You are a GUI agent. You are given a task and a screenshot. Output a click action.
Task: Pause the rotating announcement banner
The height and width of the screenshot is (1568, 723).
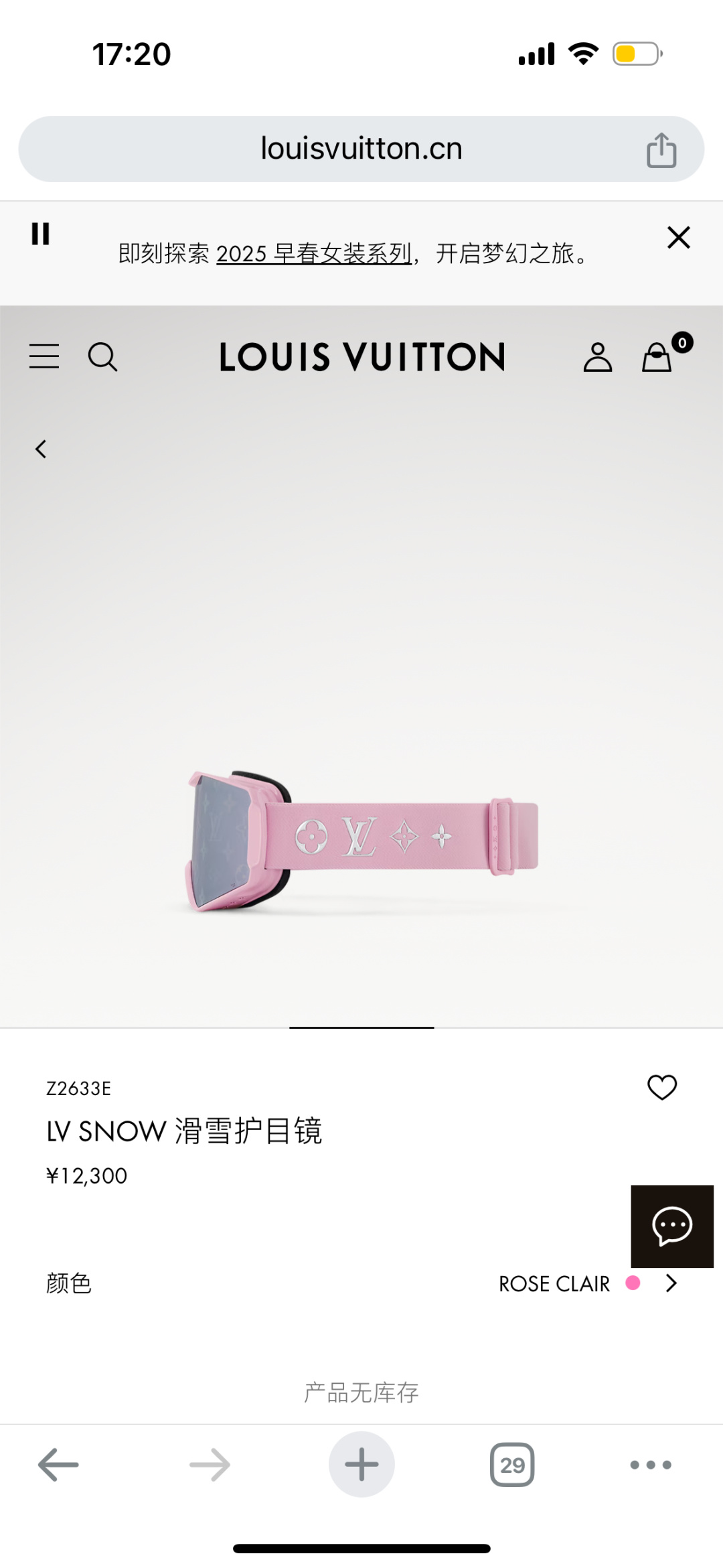(x=41, y=234)
